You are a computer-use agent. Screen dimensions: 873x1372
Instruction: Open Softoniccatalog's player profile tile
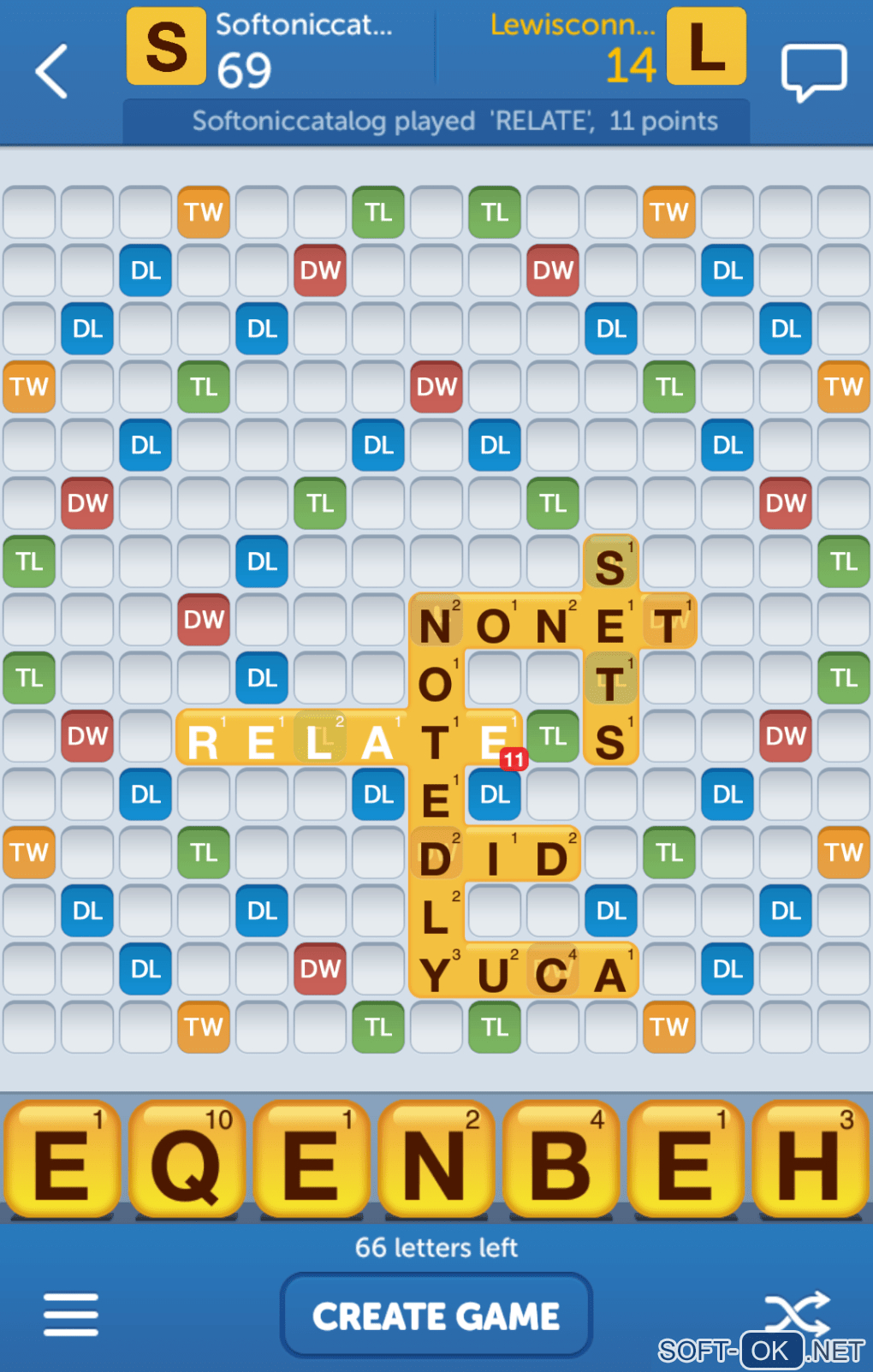[167, 46]
